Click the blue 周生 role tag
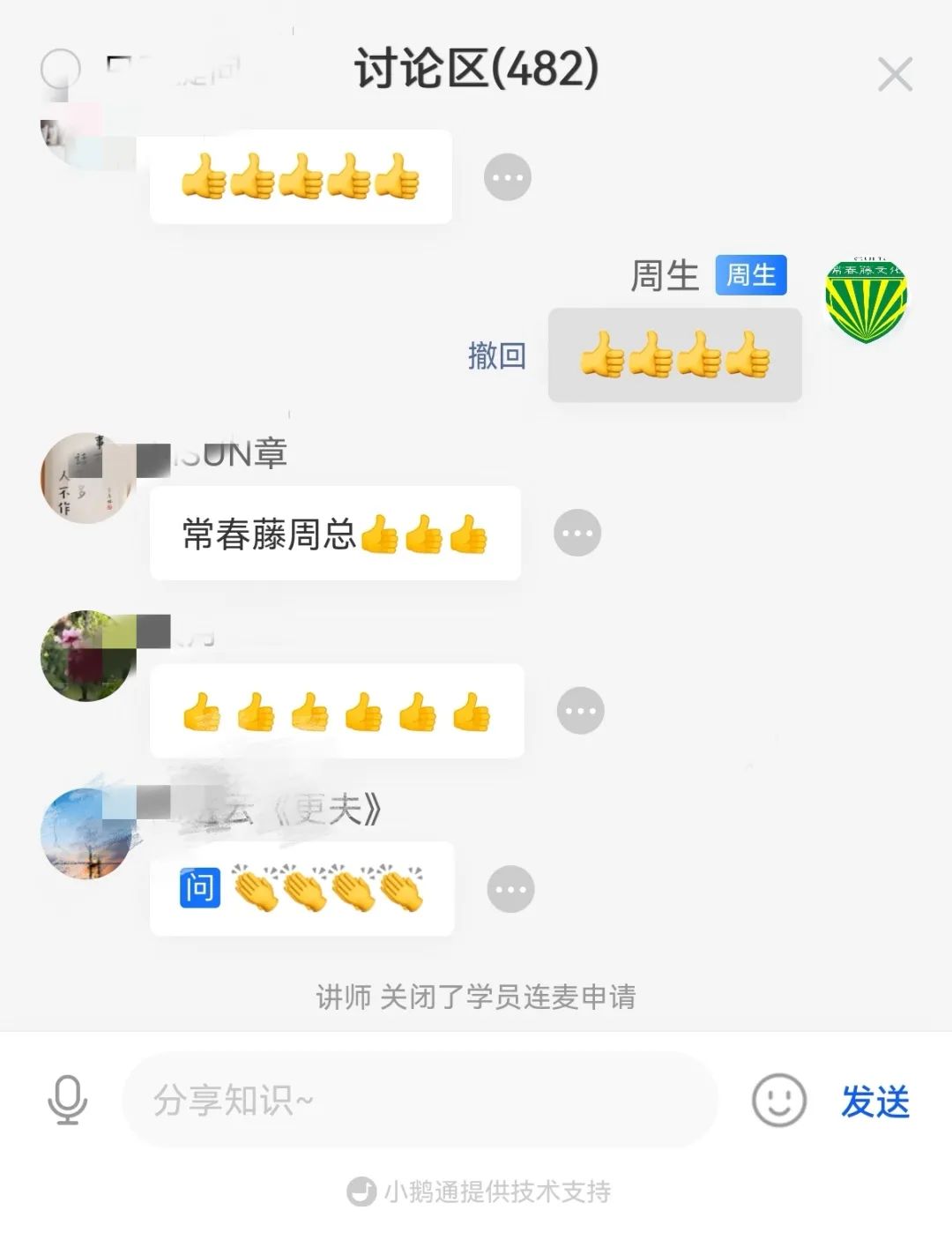The image size is (952, 1240). 750,274
